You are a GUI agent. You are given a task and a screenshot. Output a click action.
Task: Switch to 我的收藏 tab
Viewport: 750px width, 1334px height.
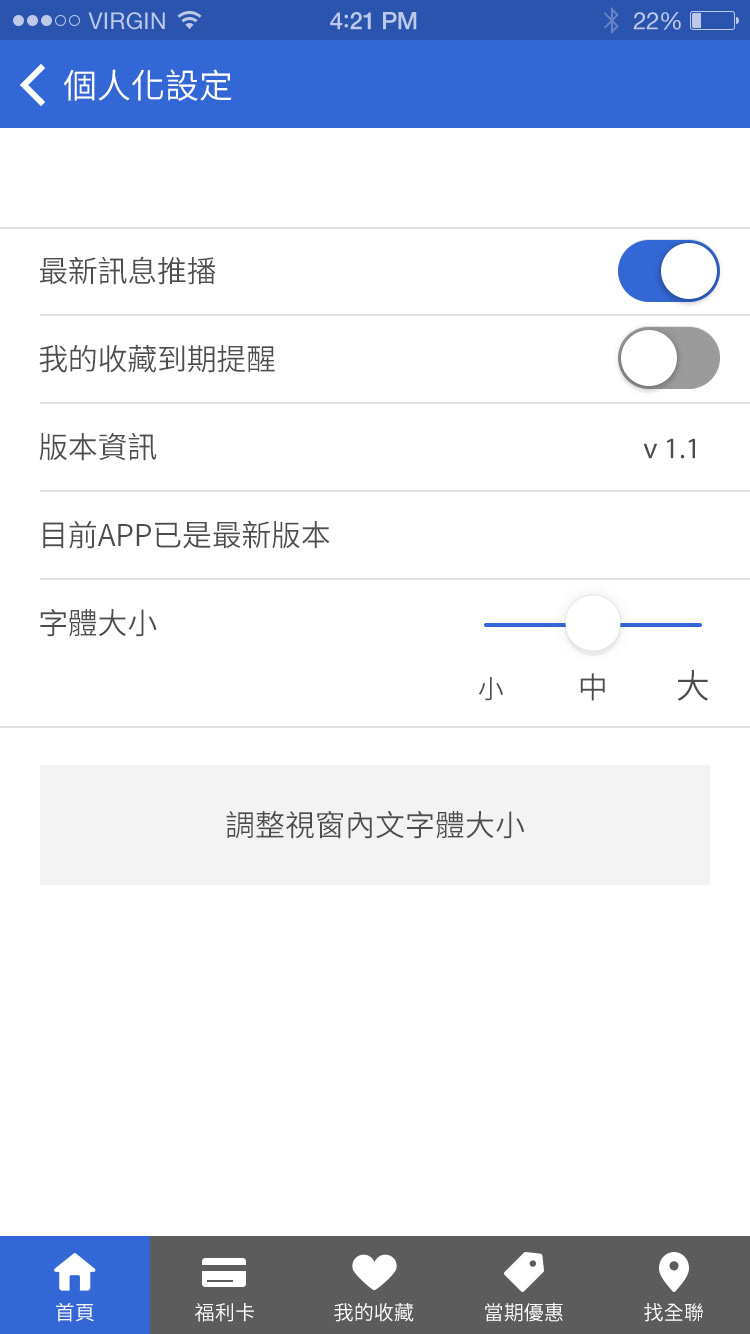pyautogui.click(x=374, y=1286)
